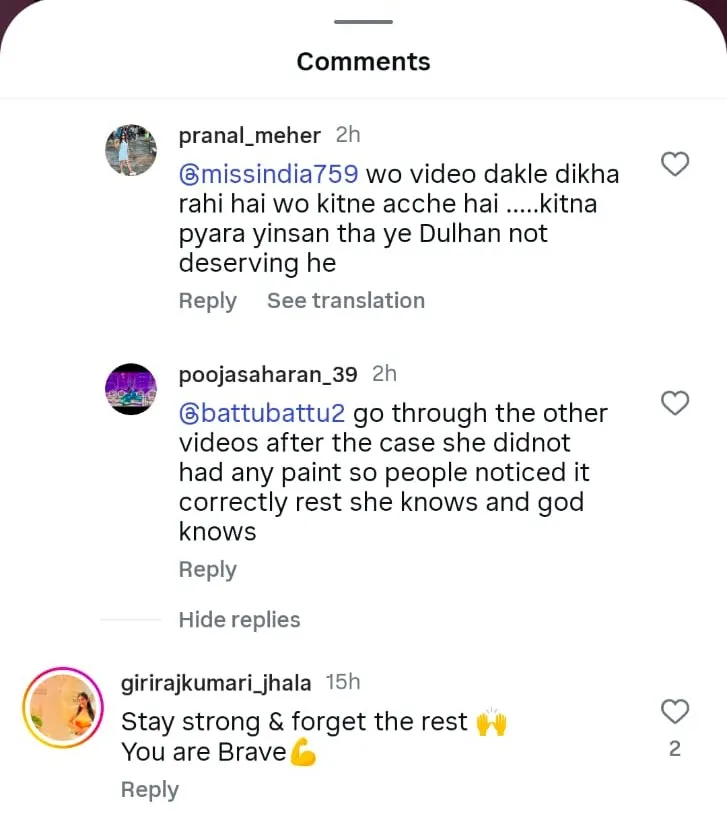This screenshot has width=727, height=829.
Task: Tap the comments sheet drag handle
Action: pyautogui.click(x=363, y=22)
